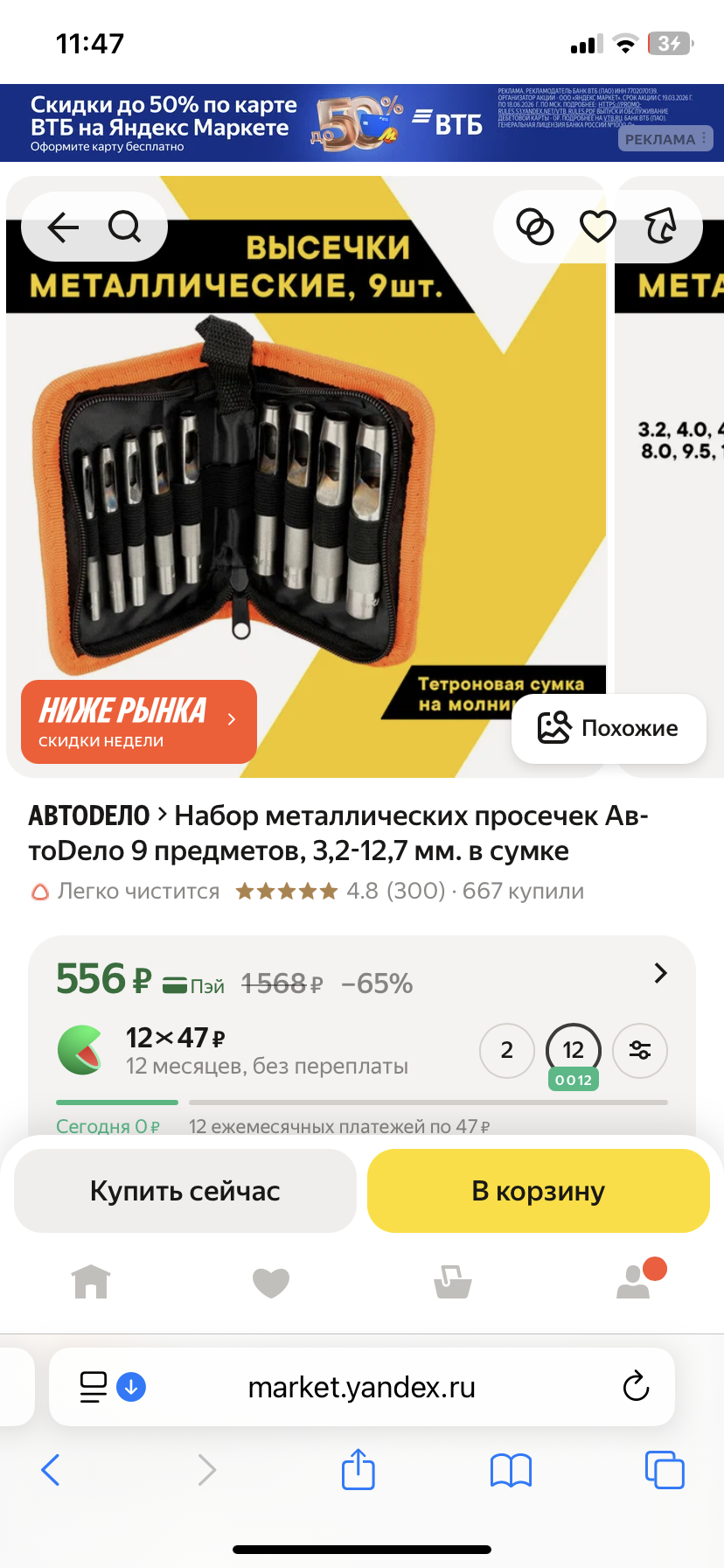Open the VTB discount ad banner
This screenshot has height=1568, width=724.
pos(262,123)
